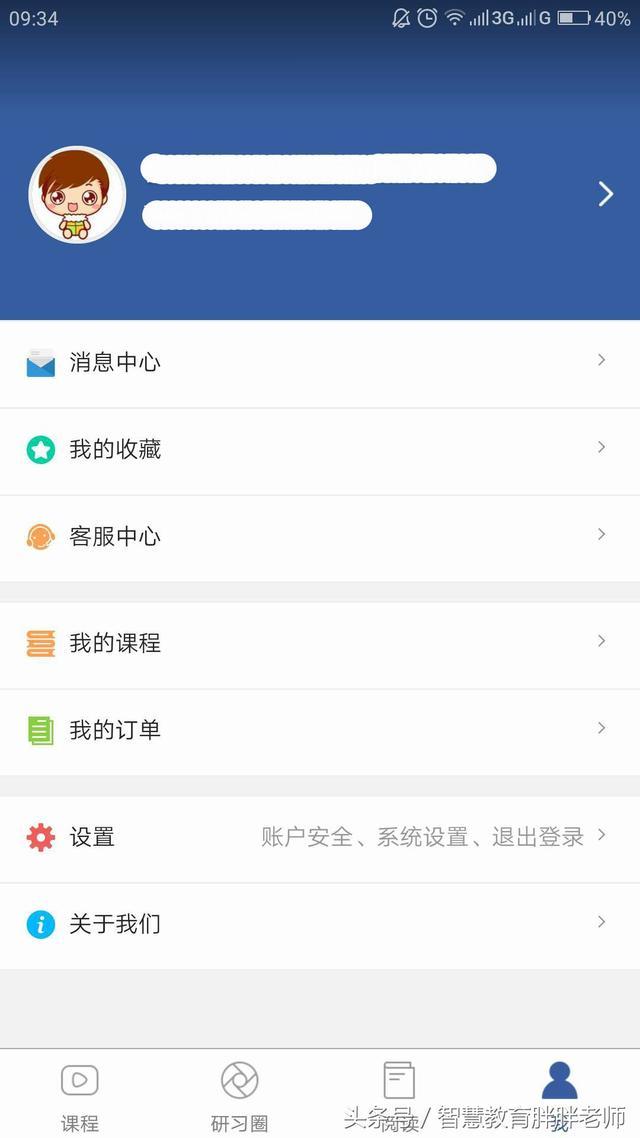Open the profile avatar picture
This screenshot has width=640, height=1138.
[77, 195]
